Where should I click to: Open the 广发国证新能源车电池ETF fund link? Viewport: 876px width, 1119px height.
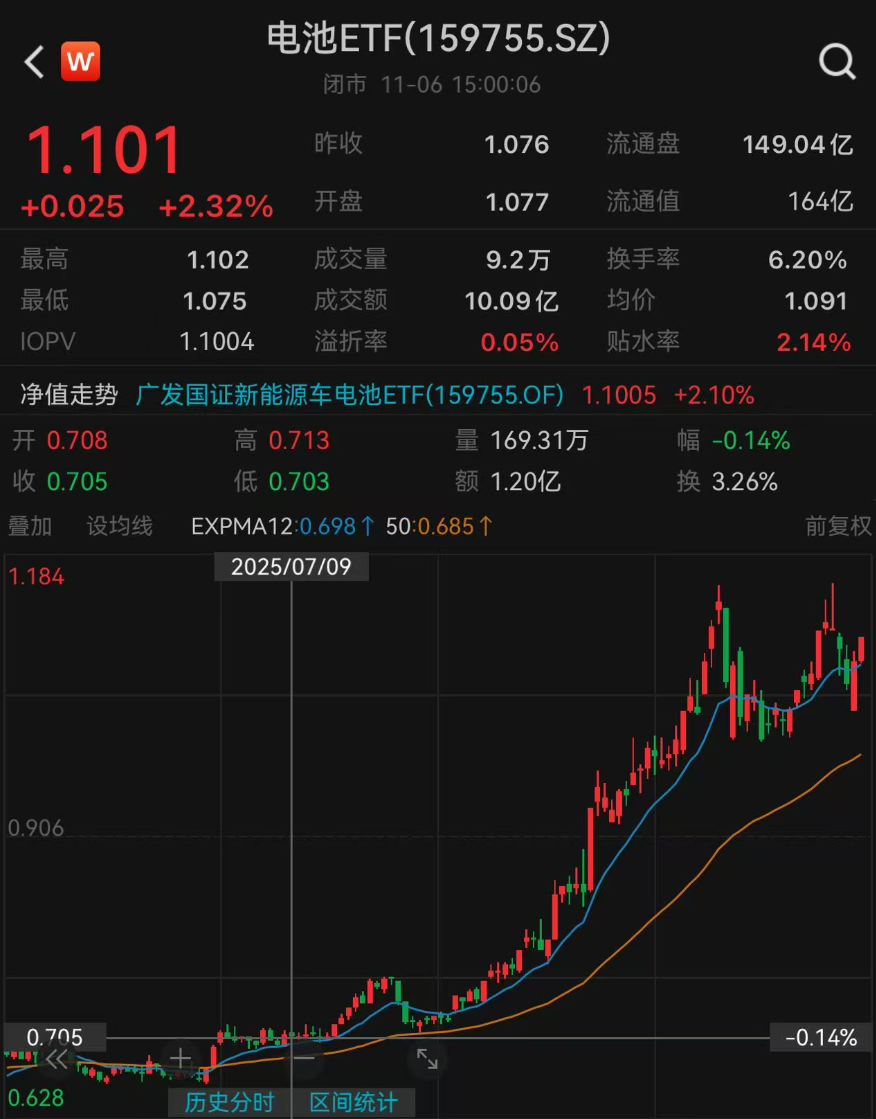[349, 394]
